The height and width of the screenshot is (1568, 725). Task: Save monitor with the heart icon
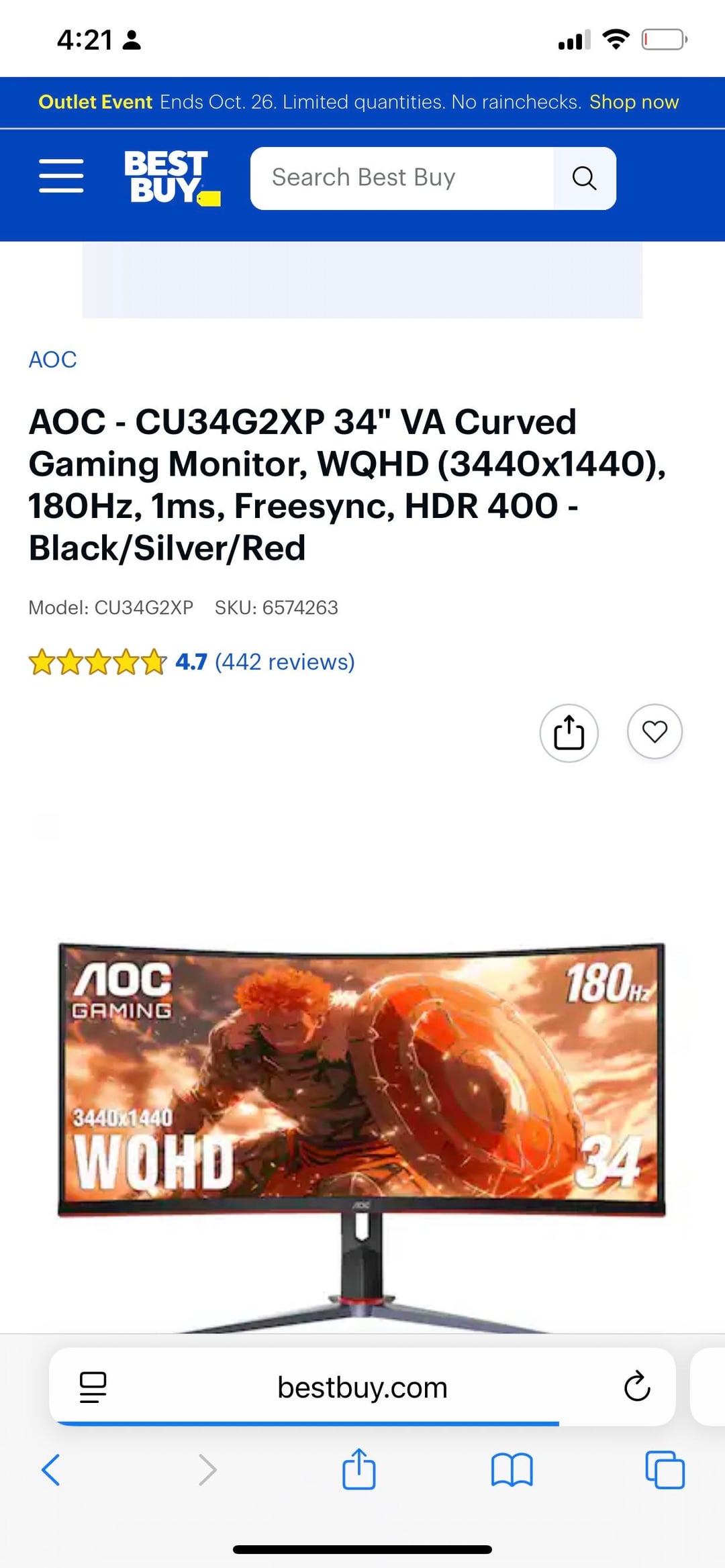click(x=655, y=731)
